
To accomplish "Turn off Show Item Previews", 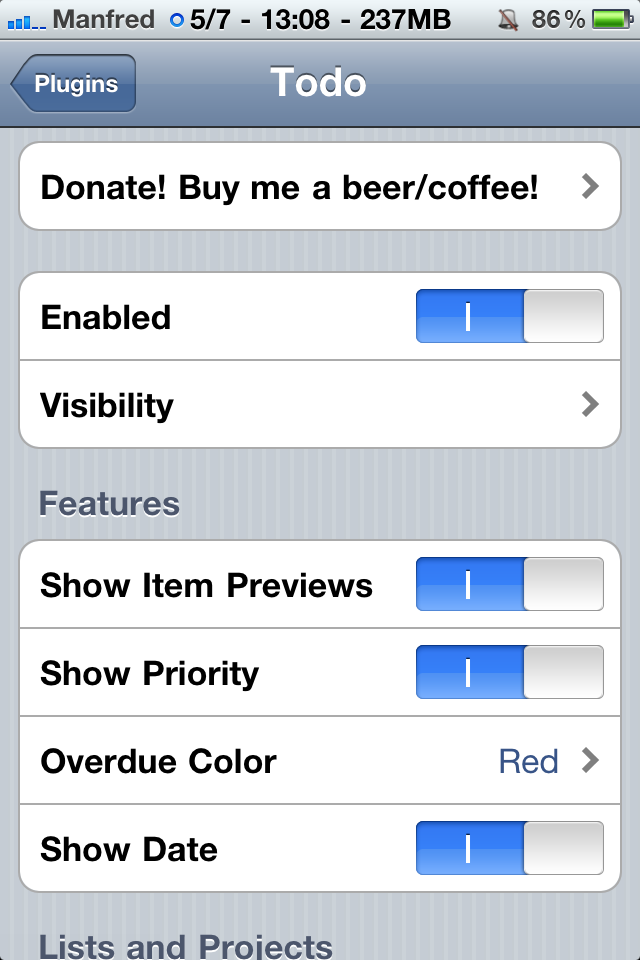I will coord(509,585).
